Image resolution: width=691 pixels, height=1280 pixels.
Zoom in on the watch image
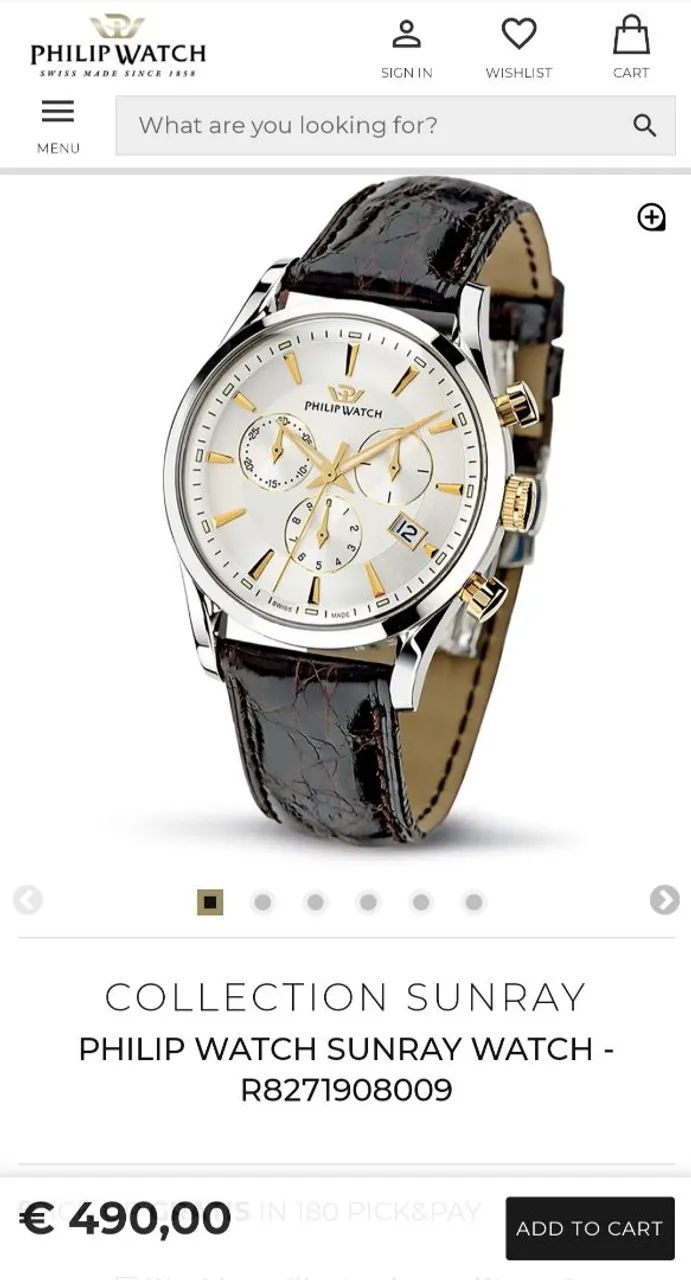651,217
